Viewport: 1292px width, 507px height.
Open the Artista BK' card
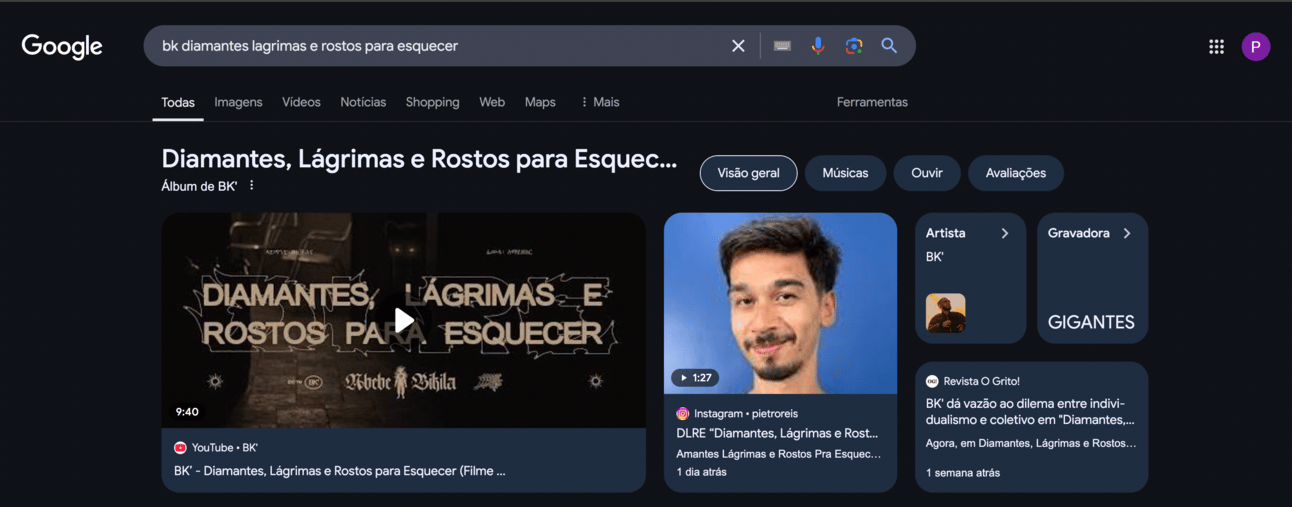coord(970,277)
